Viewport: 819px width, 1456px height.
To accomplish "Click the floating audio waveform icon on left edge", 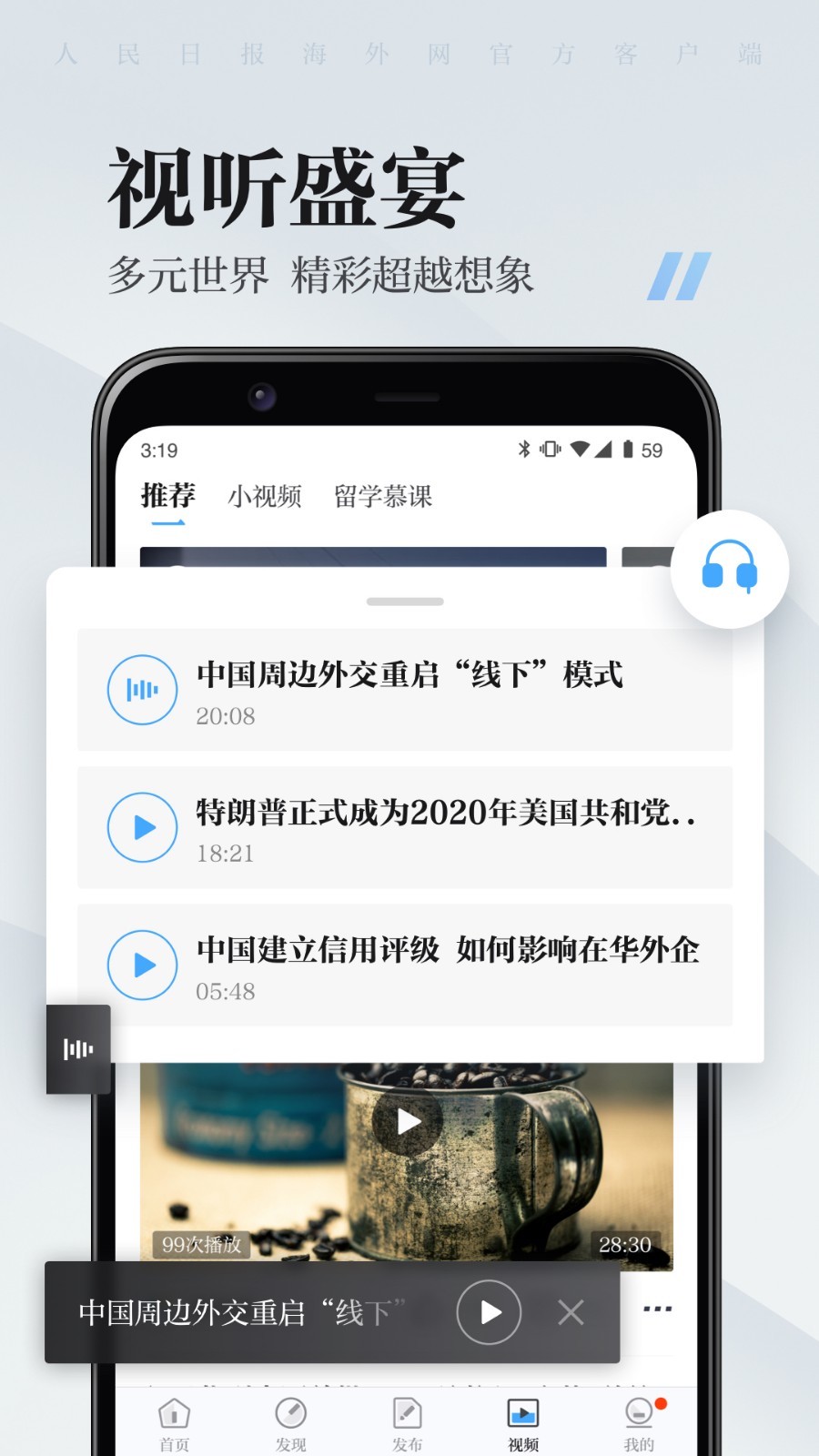I will pos(79,1048).
